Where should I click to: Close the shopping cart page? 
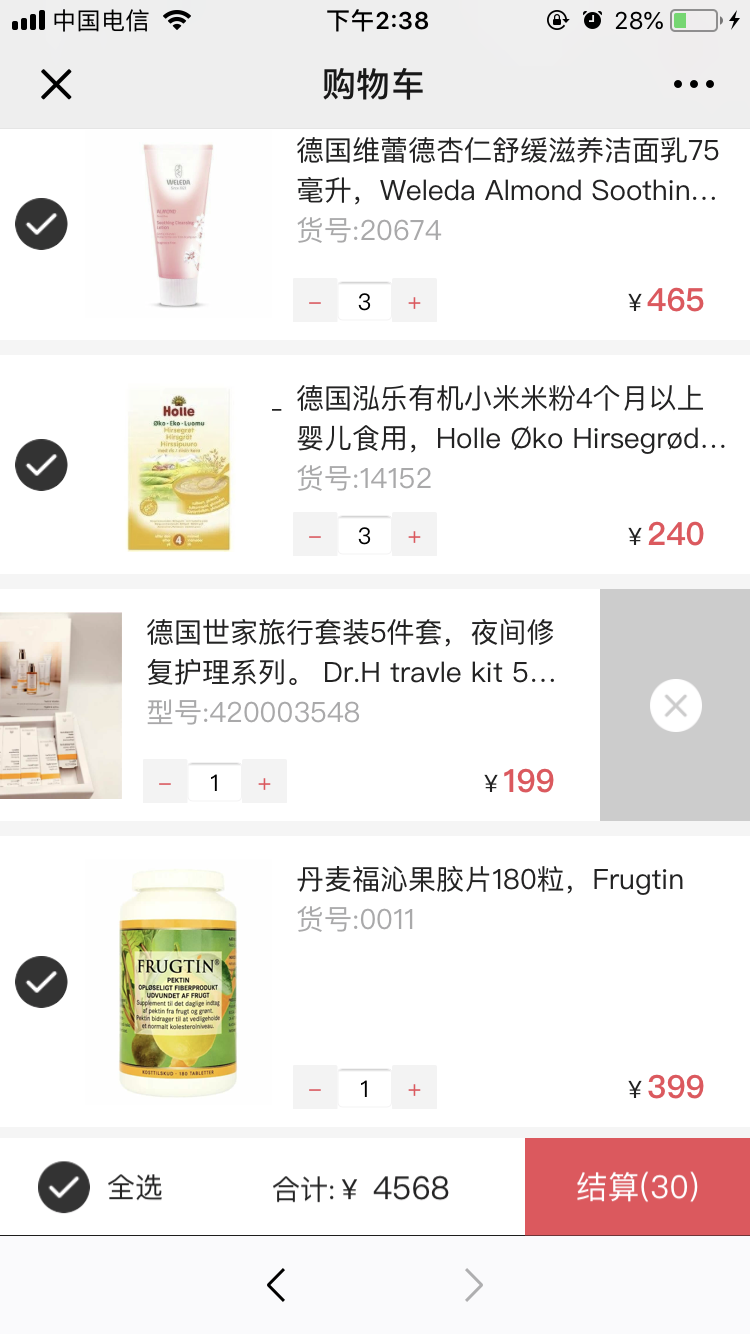pyautogui.click(x=56, y=84)
